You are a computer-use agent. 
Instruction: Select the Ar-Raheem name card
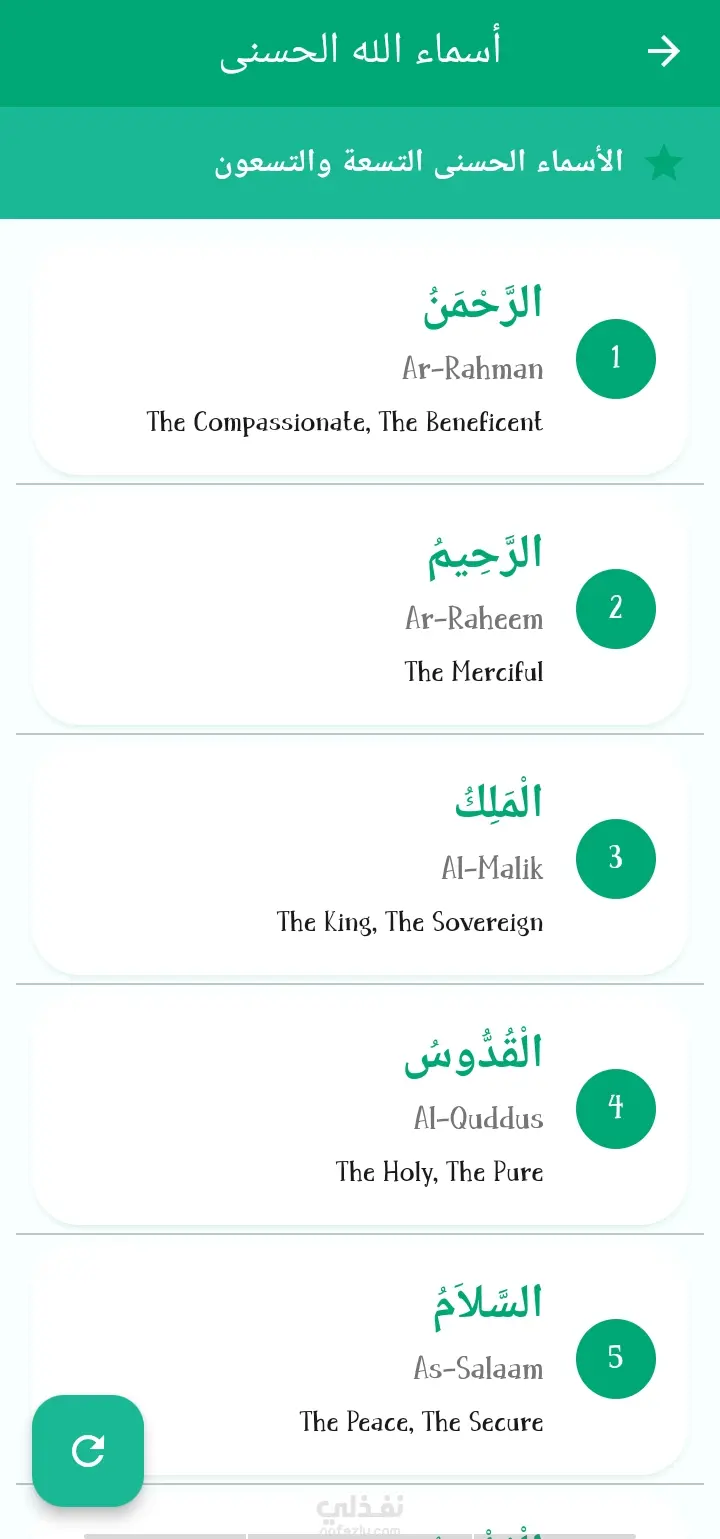[360, 610]
